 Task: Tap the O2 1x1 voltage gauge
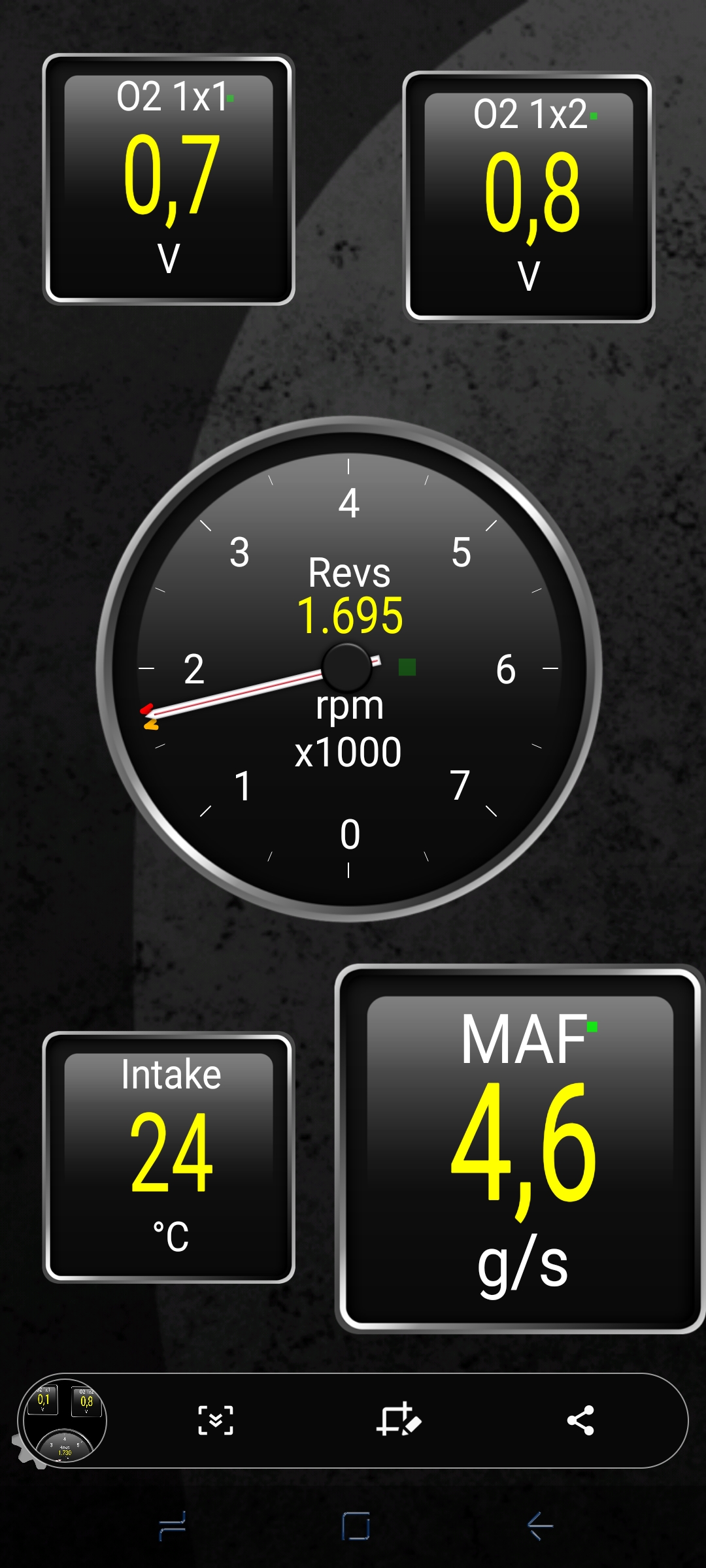[x=169, y=179]
